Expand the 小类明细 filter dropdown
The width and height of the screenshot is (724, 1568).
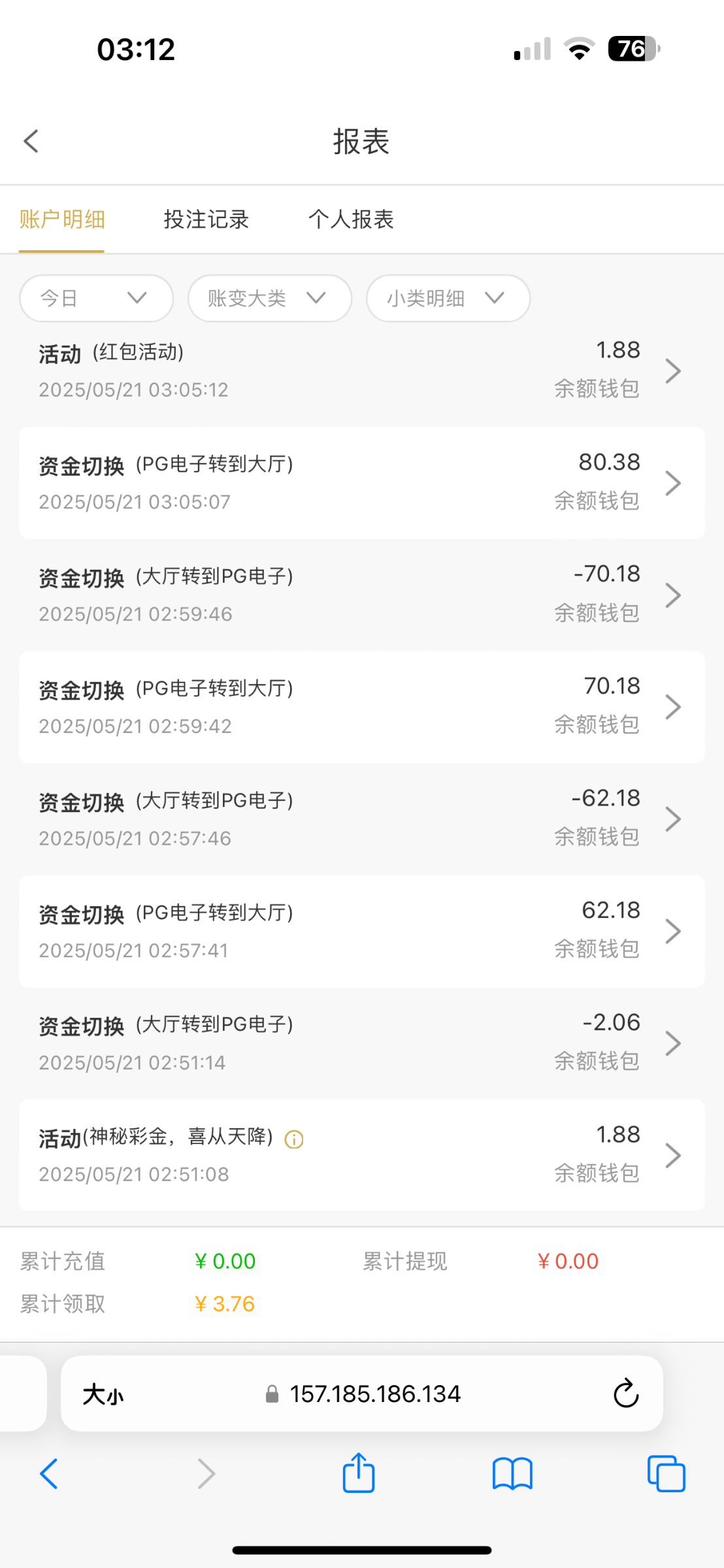448,298
